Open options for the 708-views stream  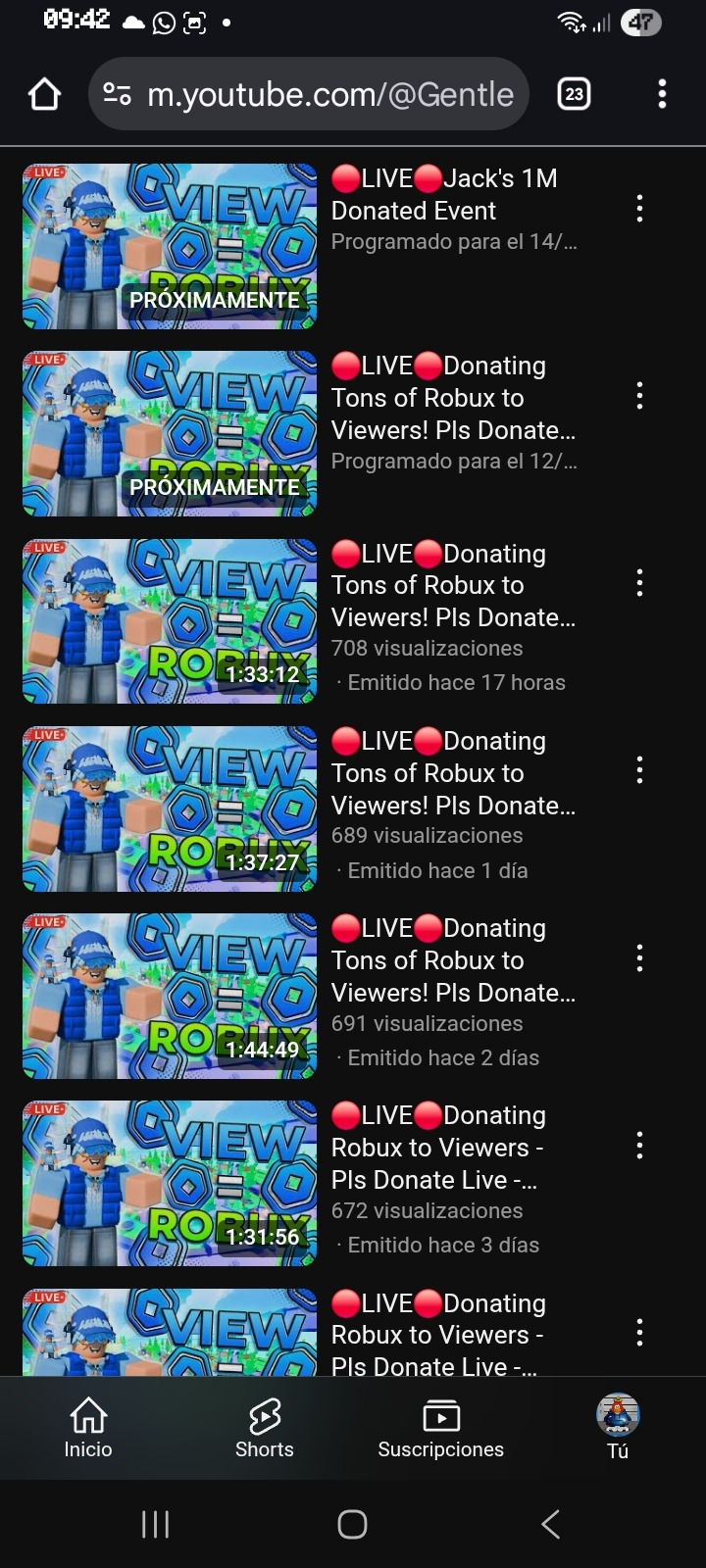click(639, 583)
